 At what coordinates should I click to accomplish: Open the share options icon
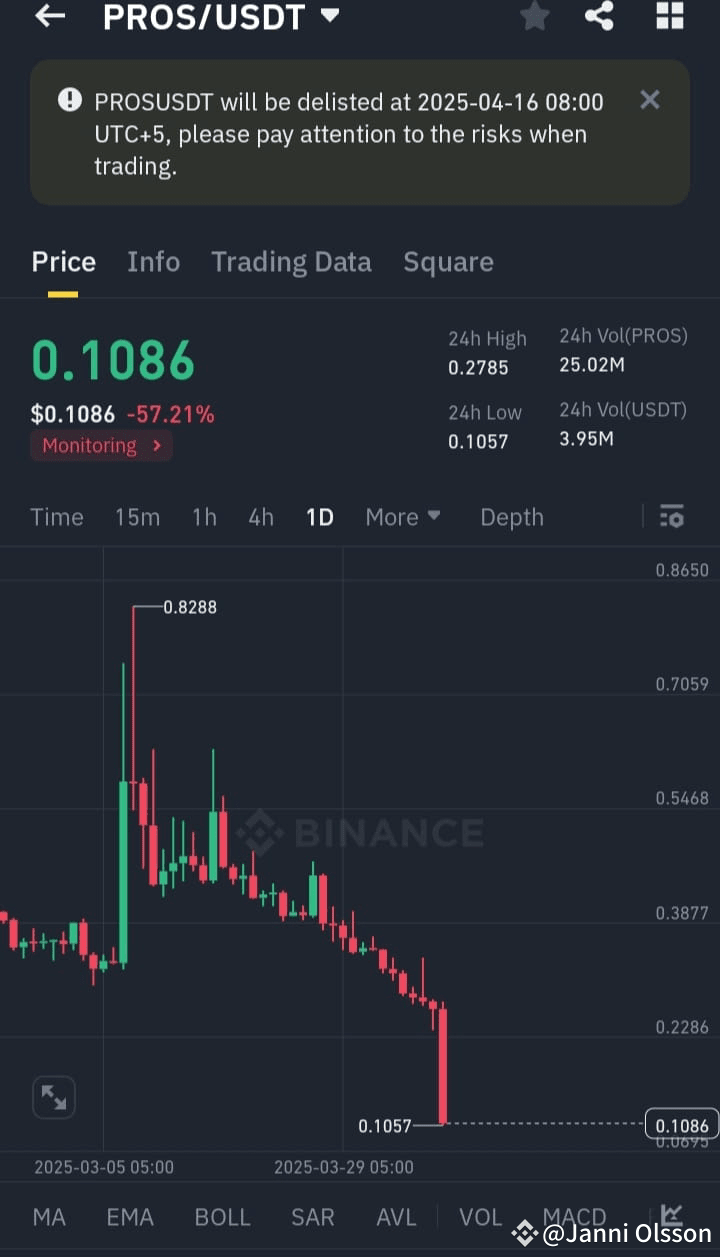point(600,16)
